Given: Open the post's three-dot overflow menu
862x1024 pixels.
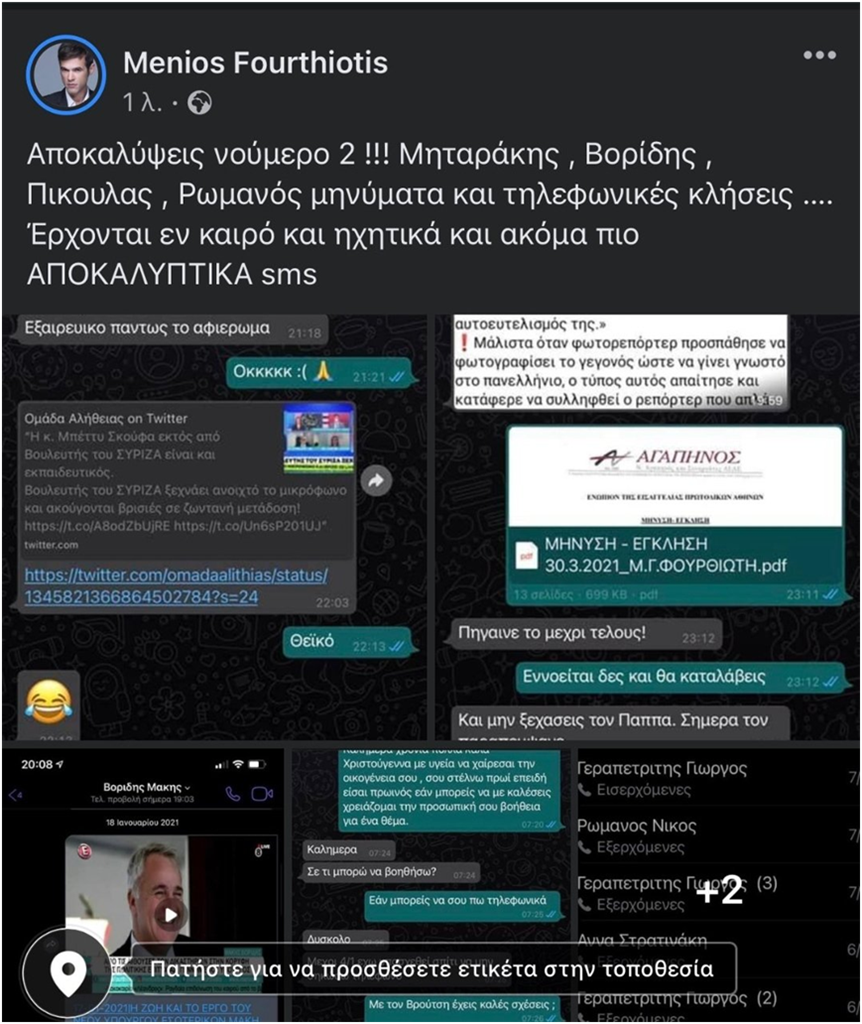Looking at the screenshot, I should tap(820, 55).
